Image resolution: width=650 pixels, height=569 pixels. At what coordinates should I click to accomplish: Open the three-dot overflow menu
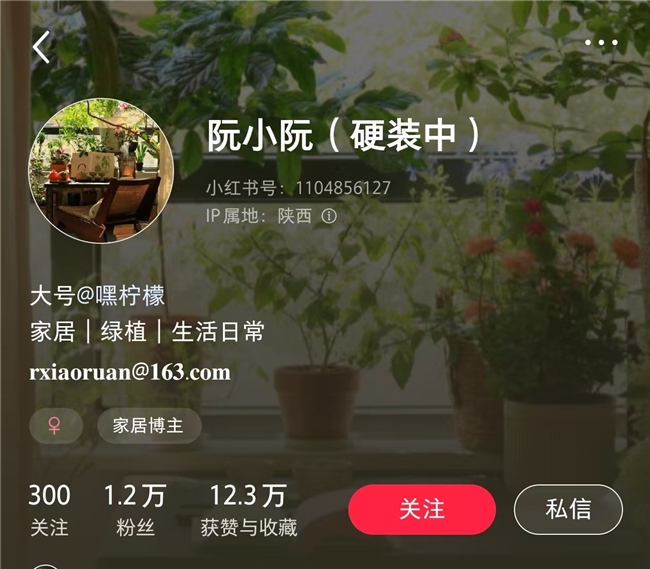coord(600,43)
